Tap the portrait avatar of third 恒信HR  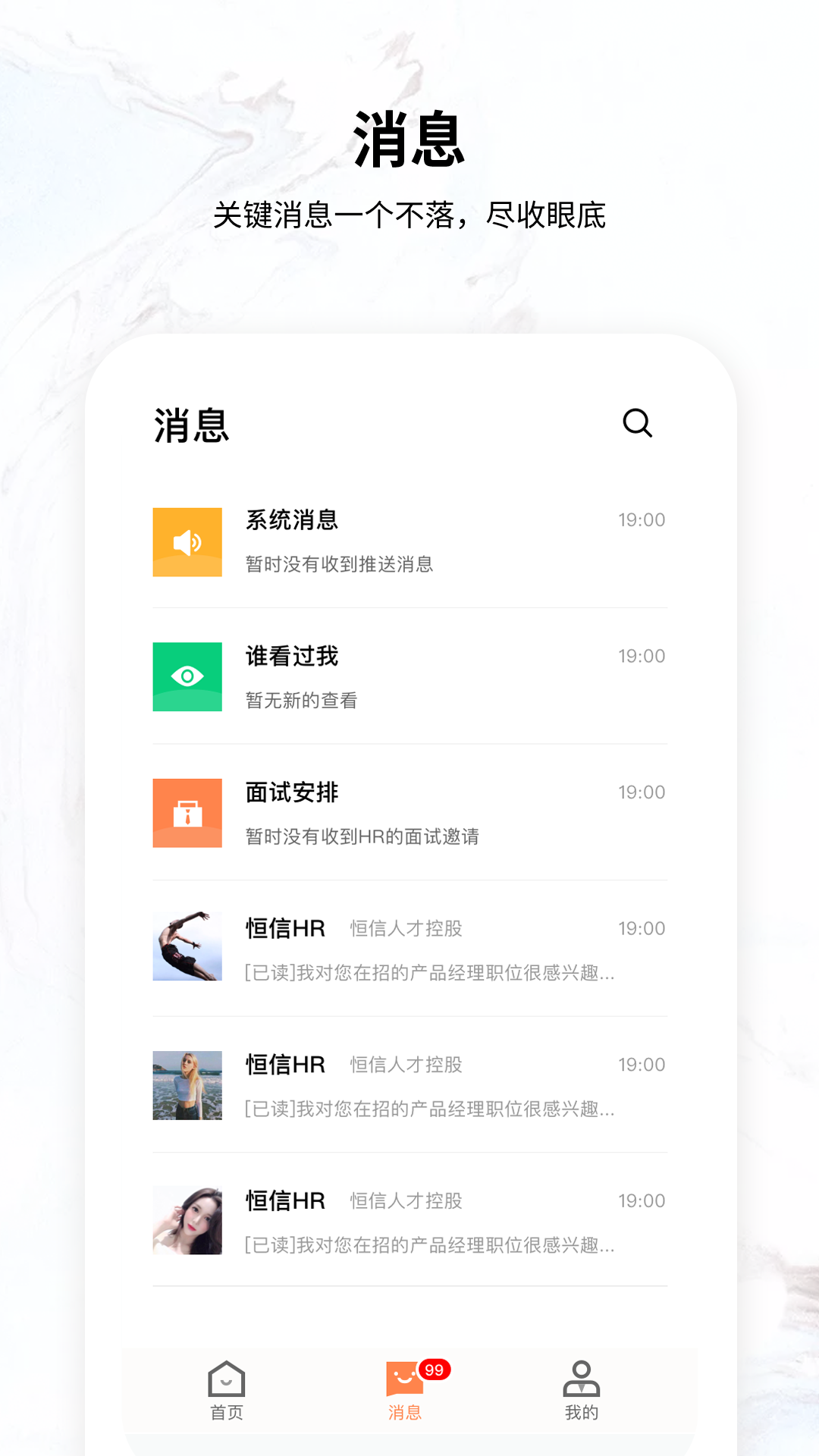click(187, 1221)
